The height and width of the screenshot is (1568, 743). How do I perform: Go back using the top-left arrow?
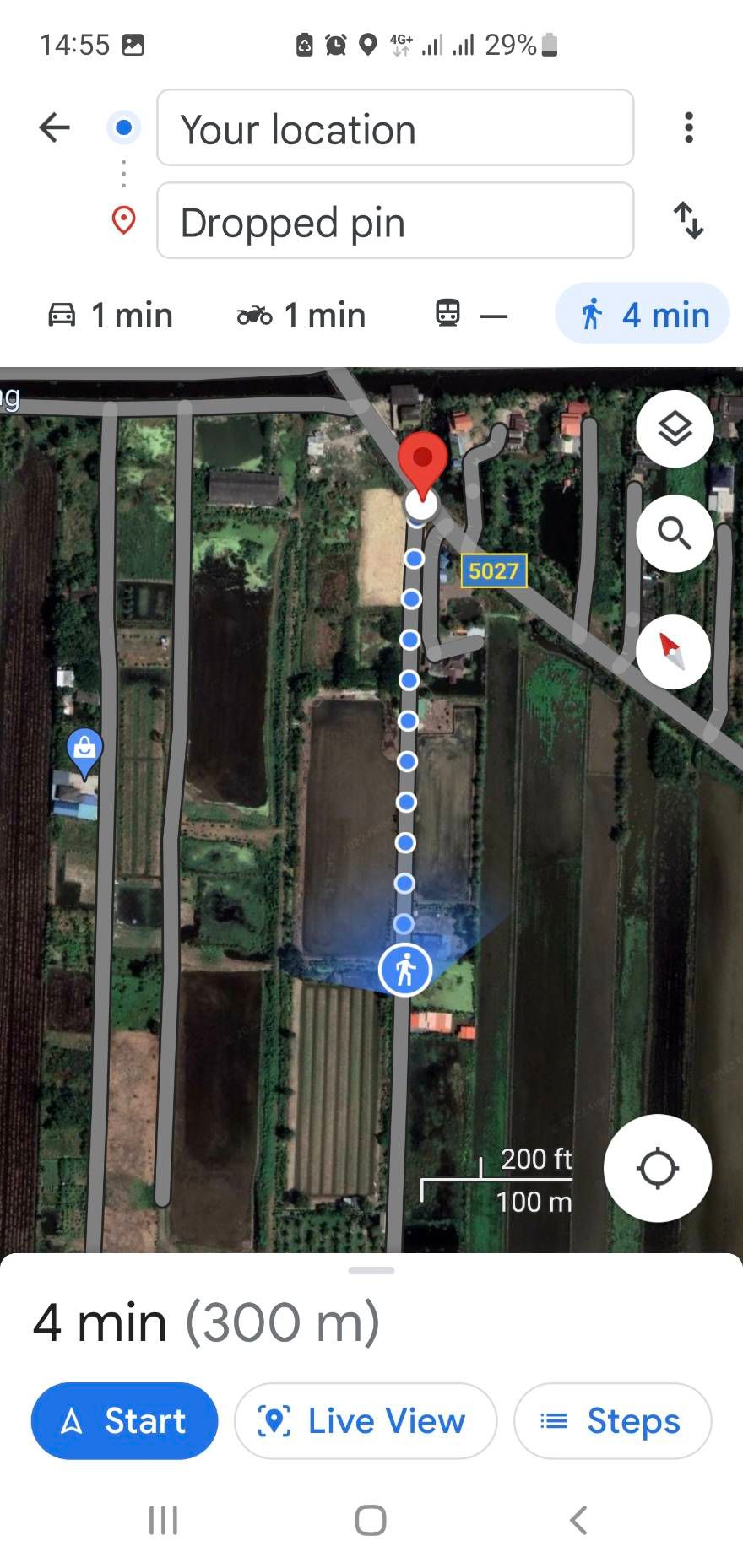coord(55,128)
